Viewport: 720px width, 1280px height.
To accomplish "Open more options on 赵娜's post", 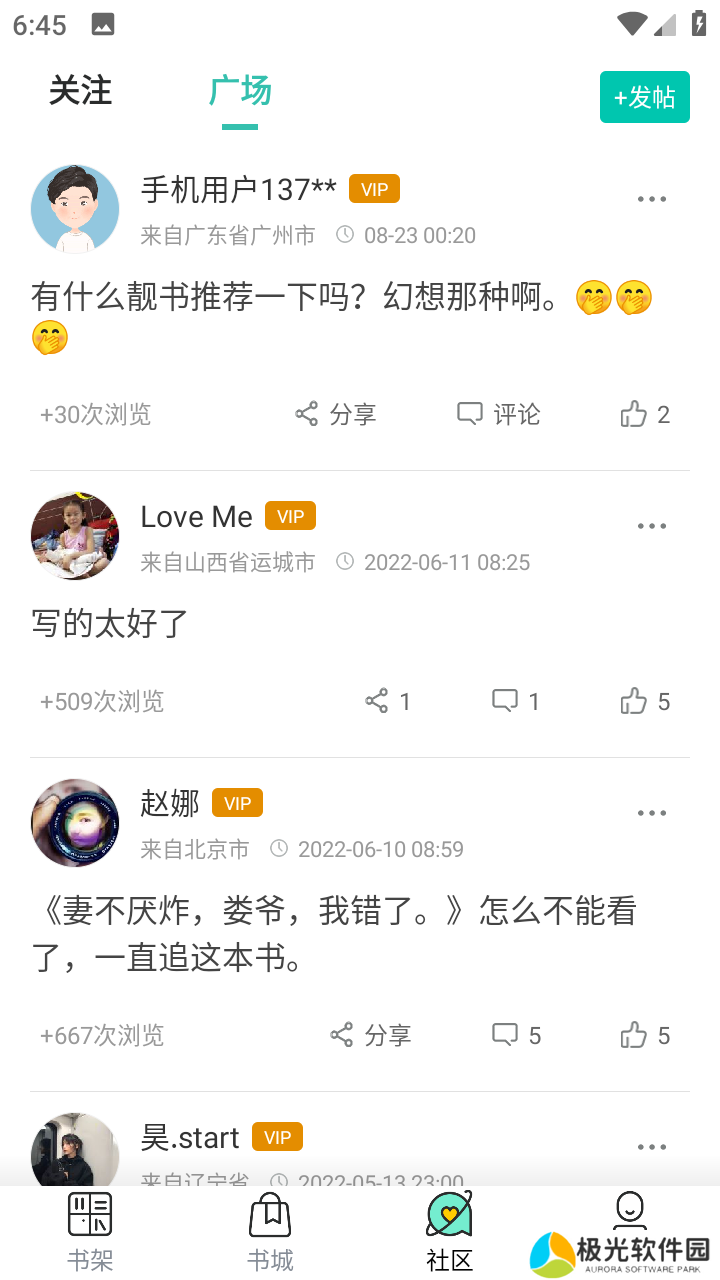I will 652,813.
